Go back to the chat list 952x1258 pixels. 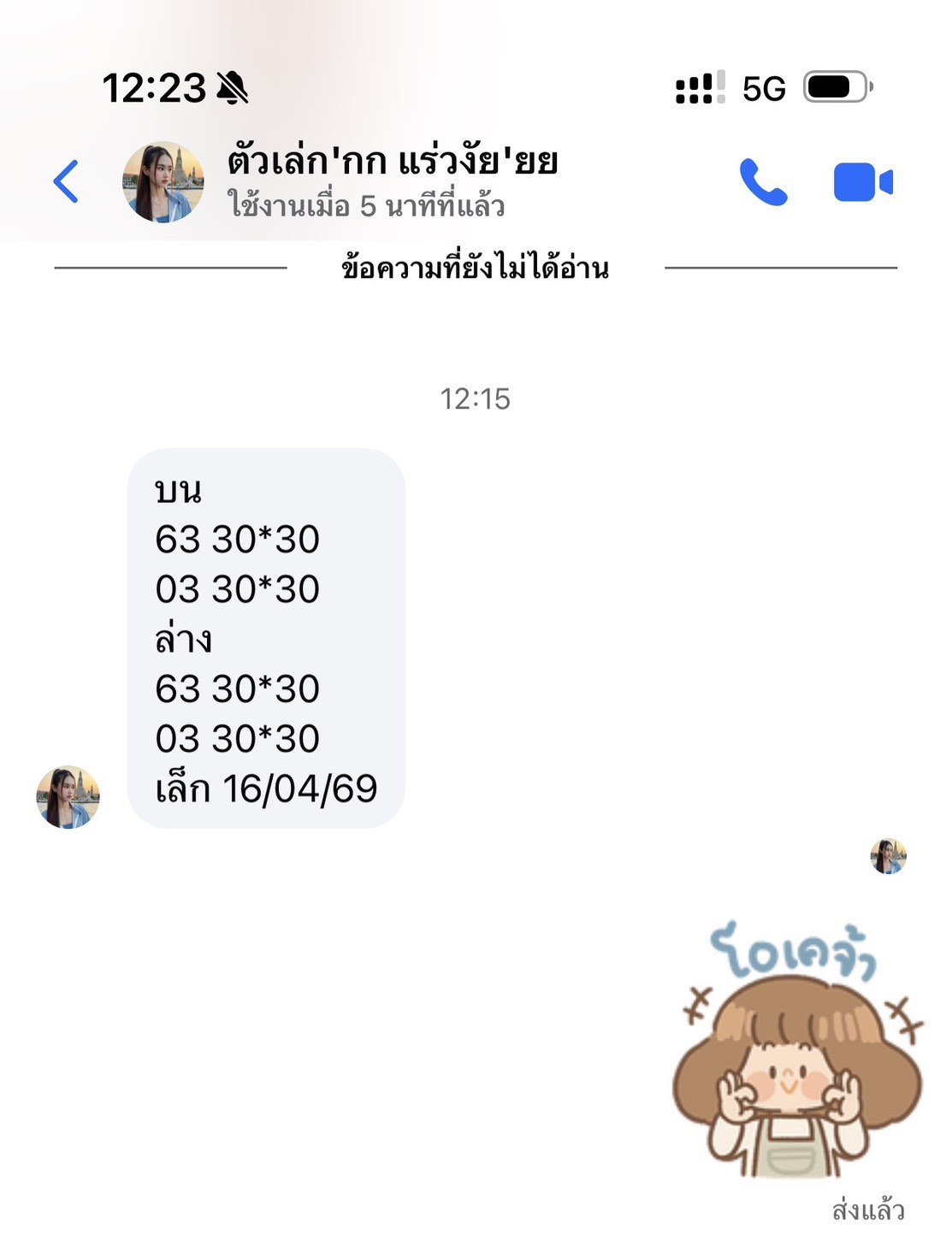[66, 182]
